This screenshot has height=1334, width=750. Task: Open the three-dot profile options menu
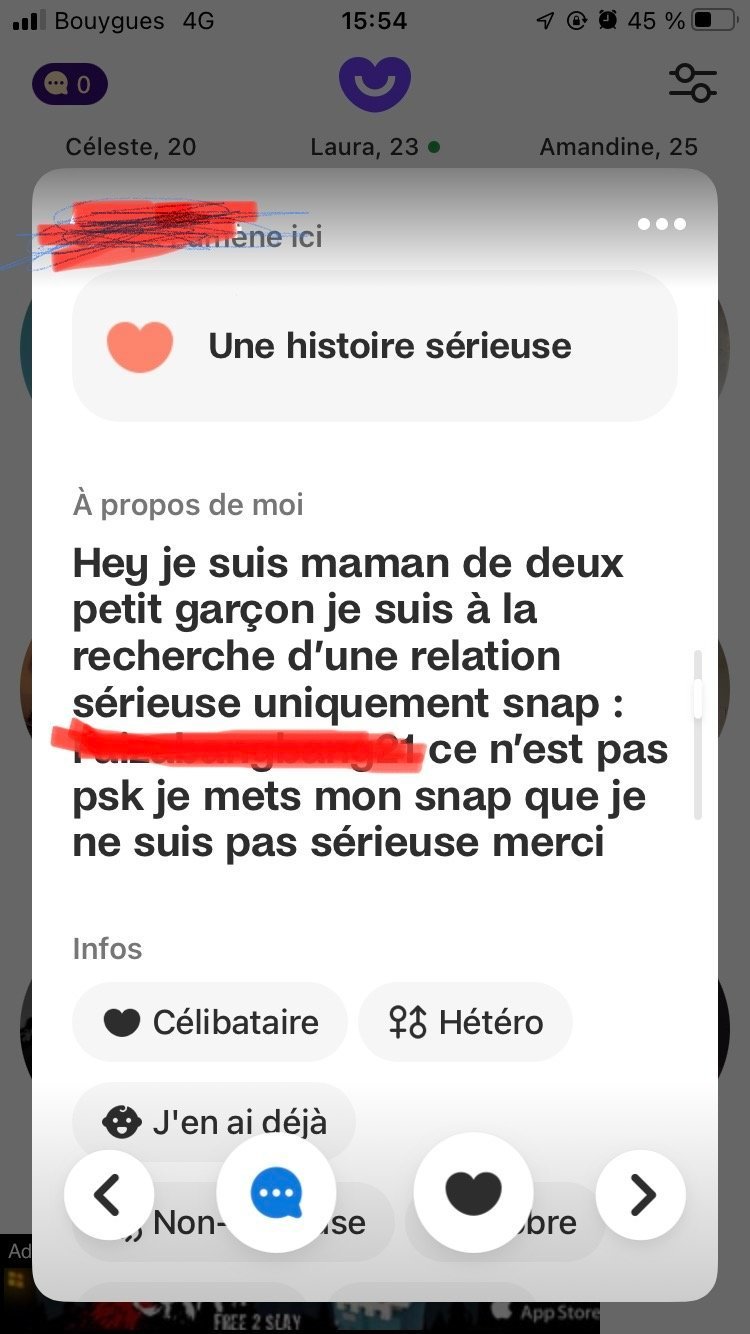(662, 224)
